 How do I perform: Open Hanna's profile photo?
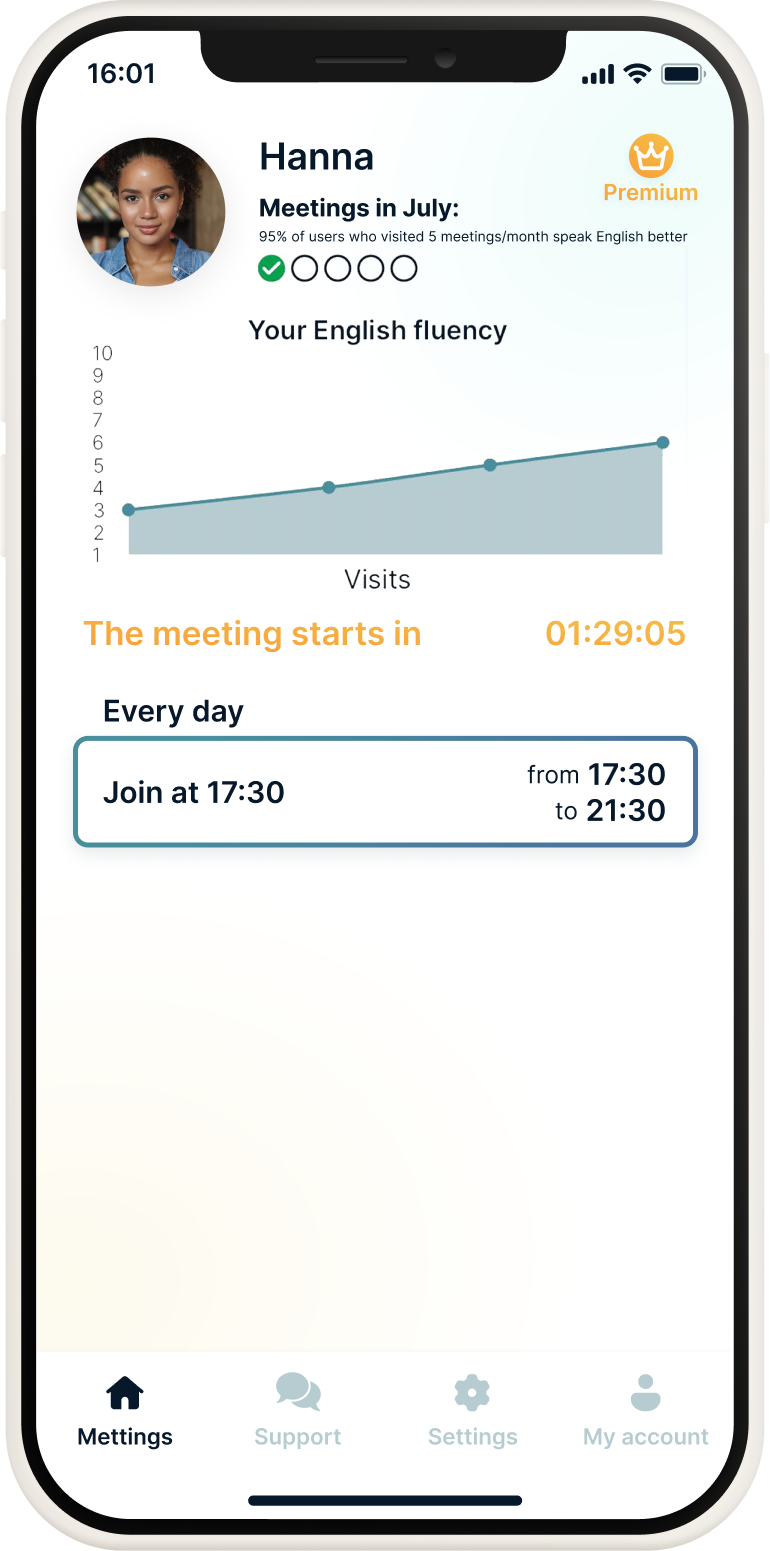coord(151,212)
